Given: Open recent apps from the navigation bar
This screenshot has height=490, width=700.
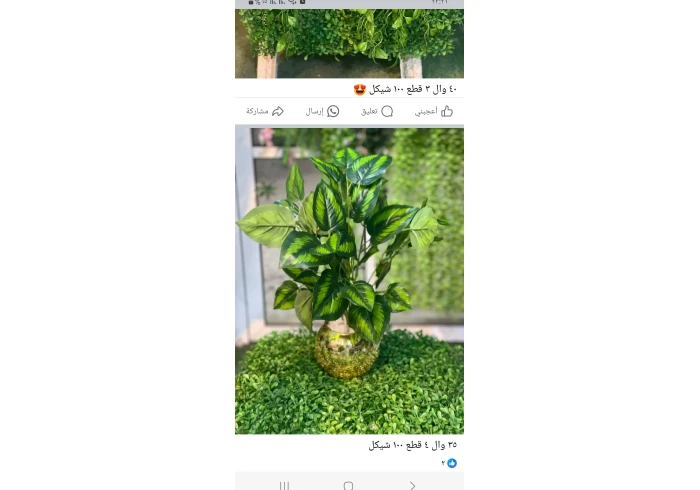Looking at the screenshot, I should (x=285, y=485).
